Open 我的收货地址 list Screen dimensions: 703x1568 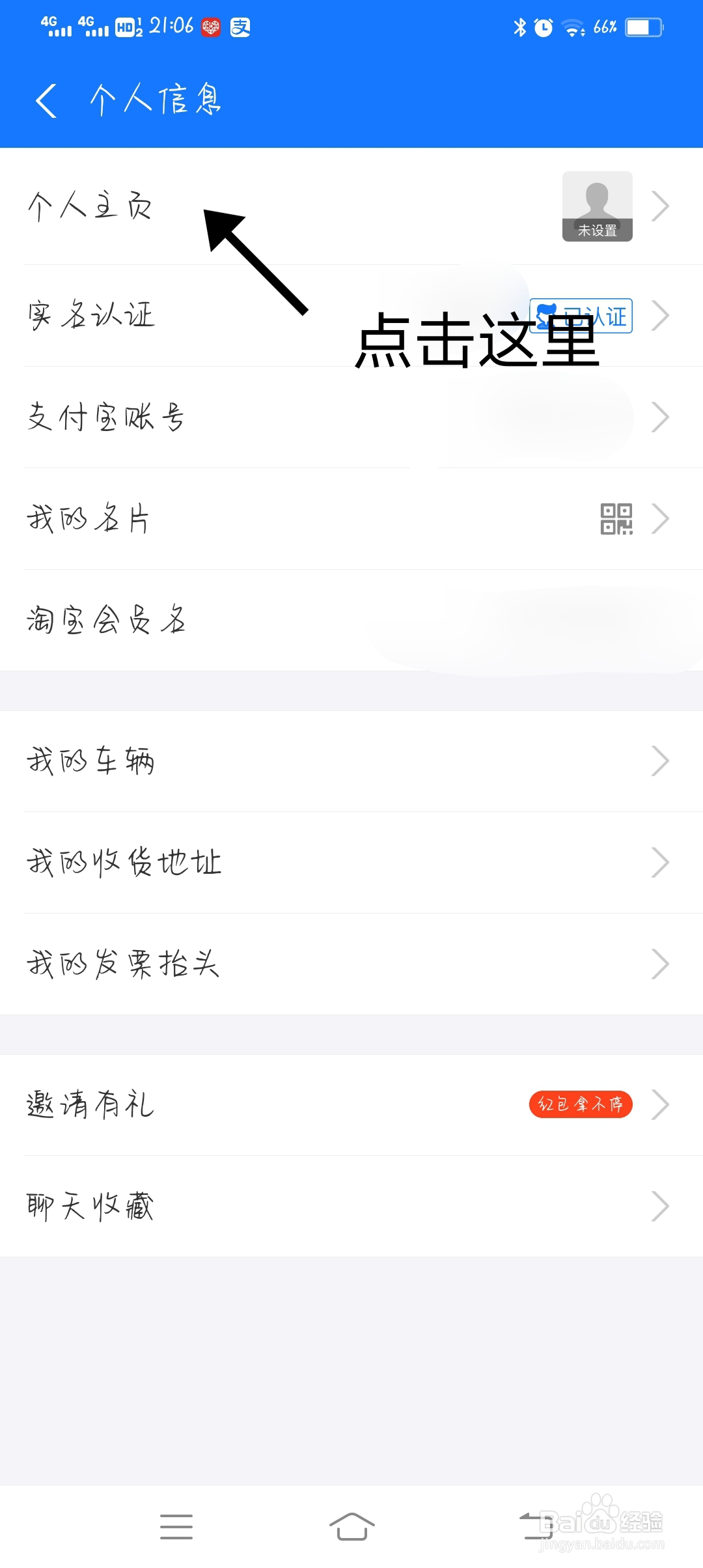tap(351, 863)
